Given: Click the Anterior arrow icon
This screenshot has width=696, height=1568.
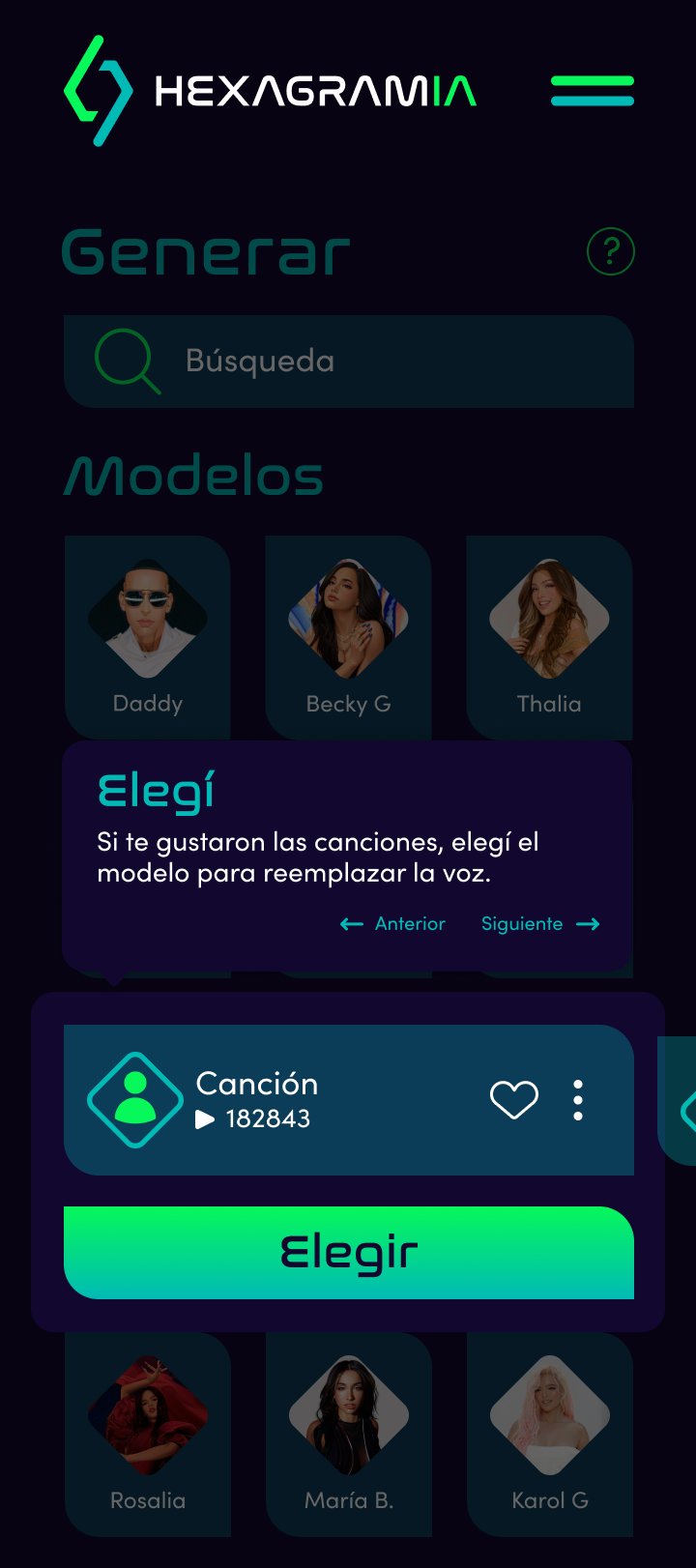Looking at the screenshot, I should (x=351, y=924).
